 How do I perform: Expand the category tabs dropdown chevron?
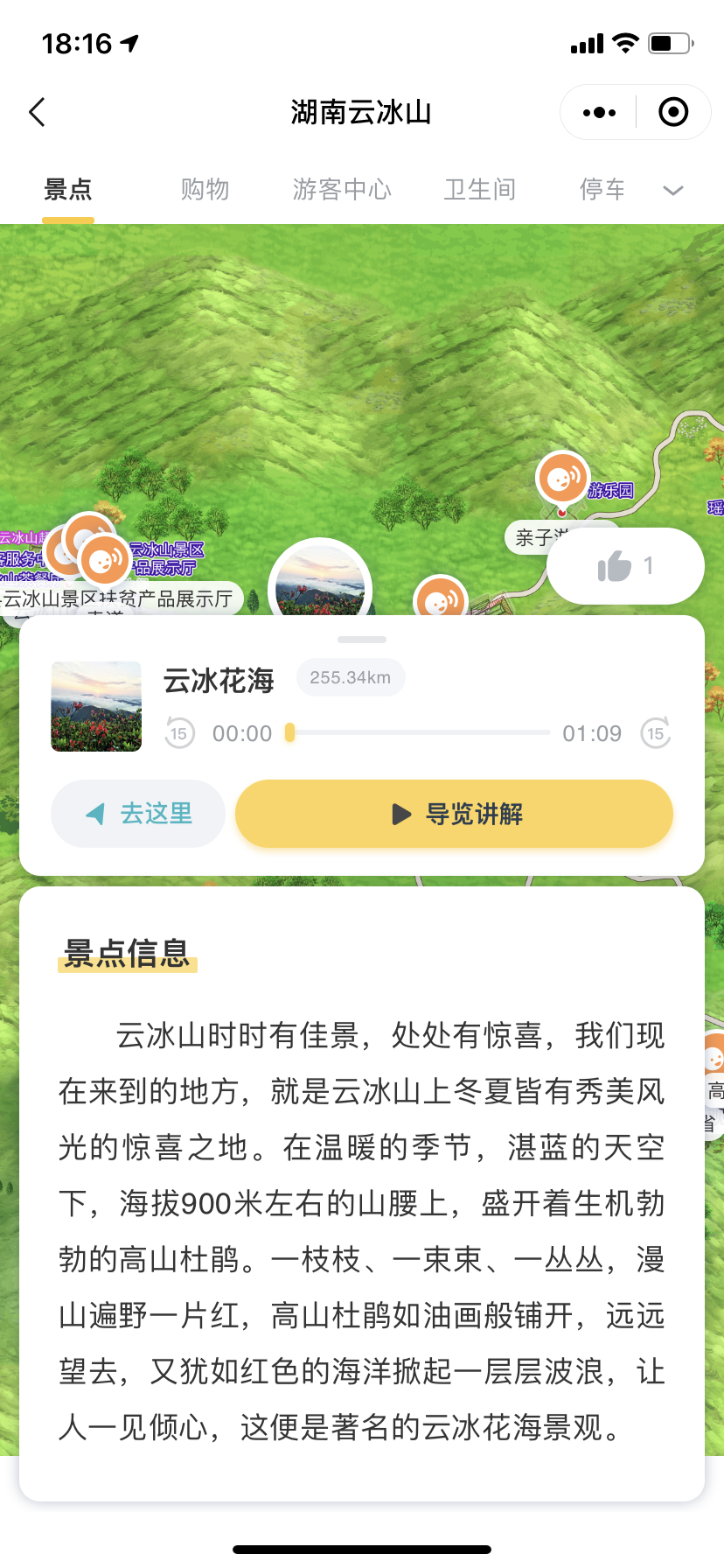tap(672, 191)
